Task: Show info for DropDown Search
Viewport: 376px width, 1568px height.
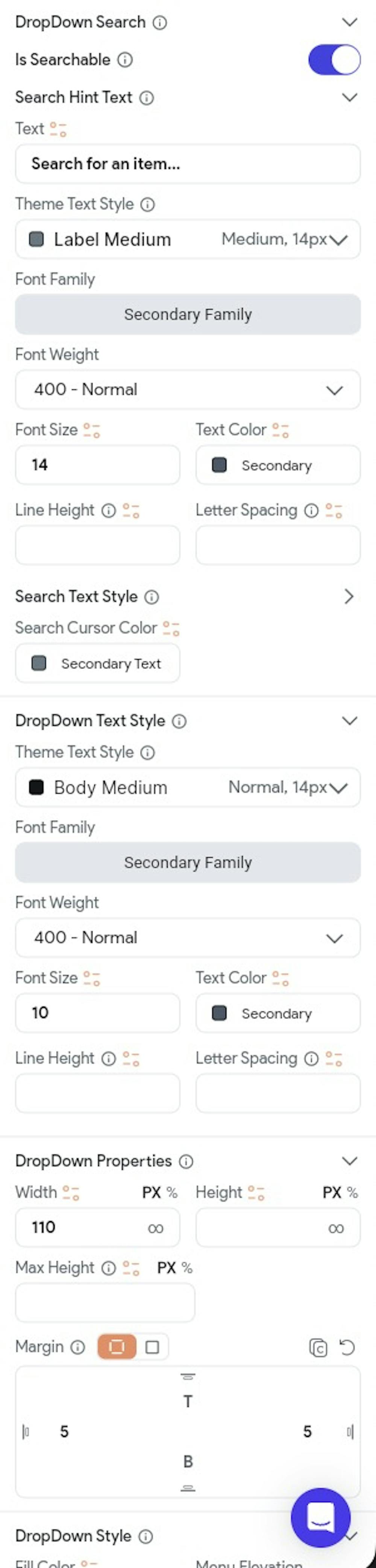Action: tap(159, 23)
